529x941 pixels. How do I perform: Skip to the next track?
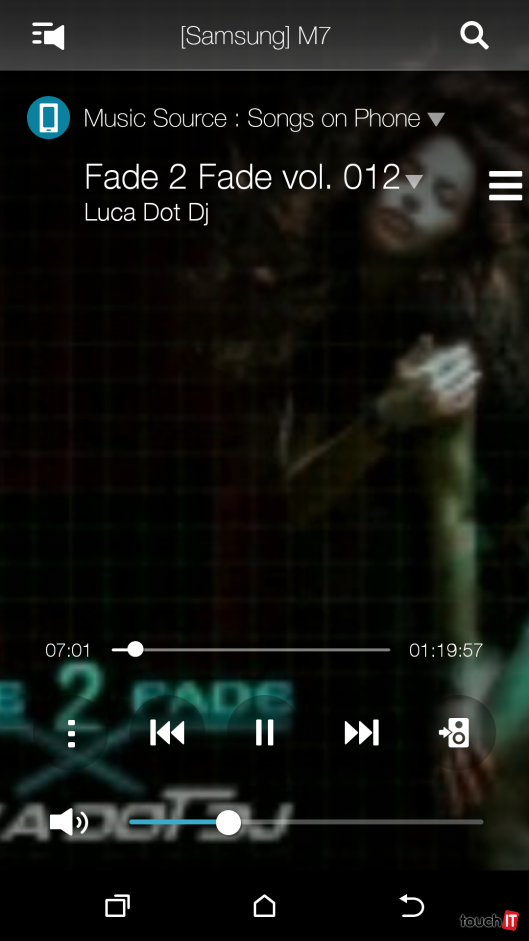pos(361,733)
